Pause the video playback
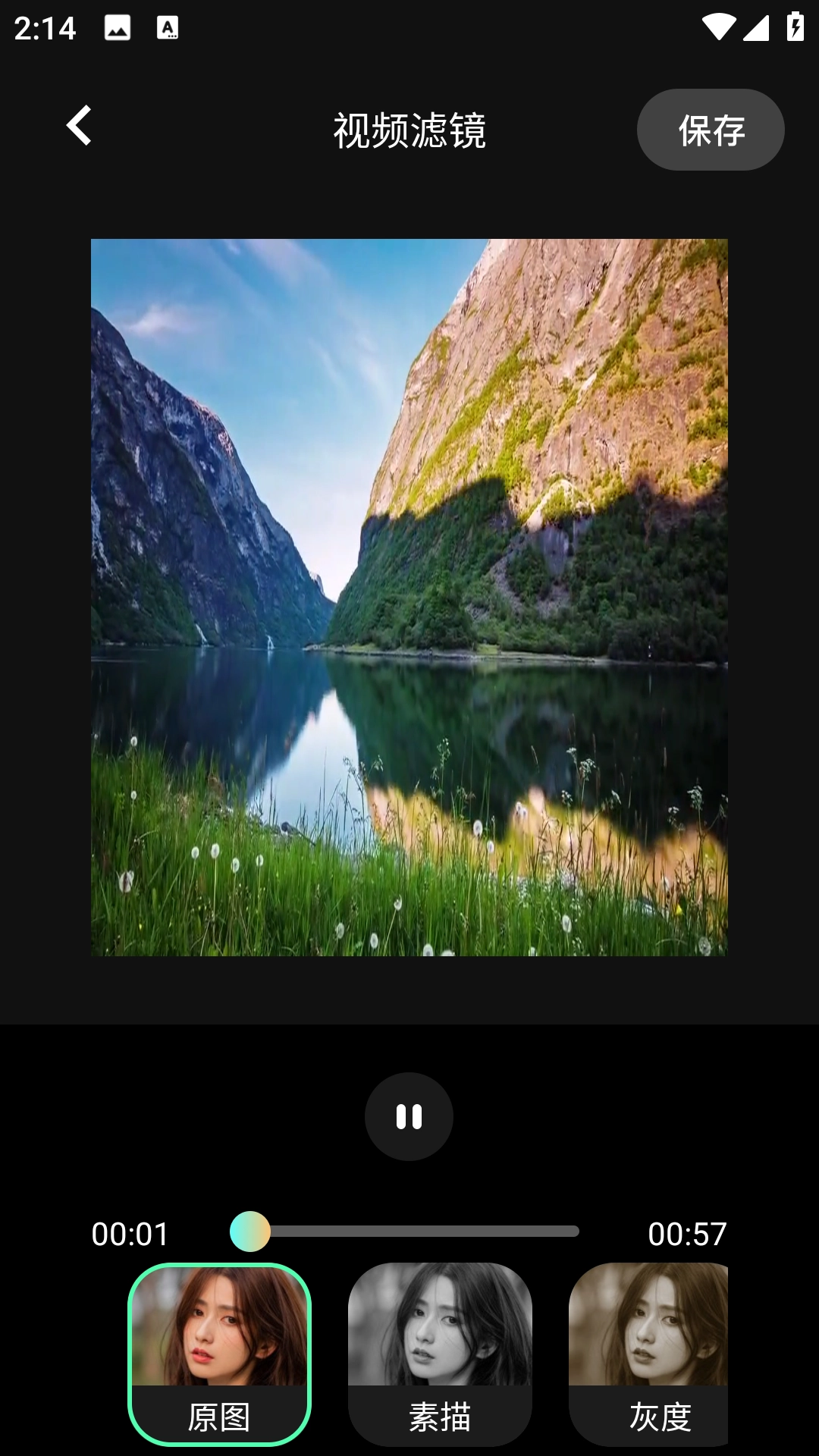This screenshot has height=1456, width=819. click(409, 1116)
